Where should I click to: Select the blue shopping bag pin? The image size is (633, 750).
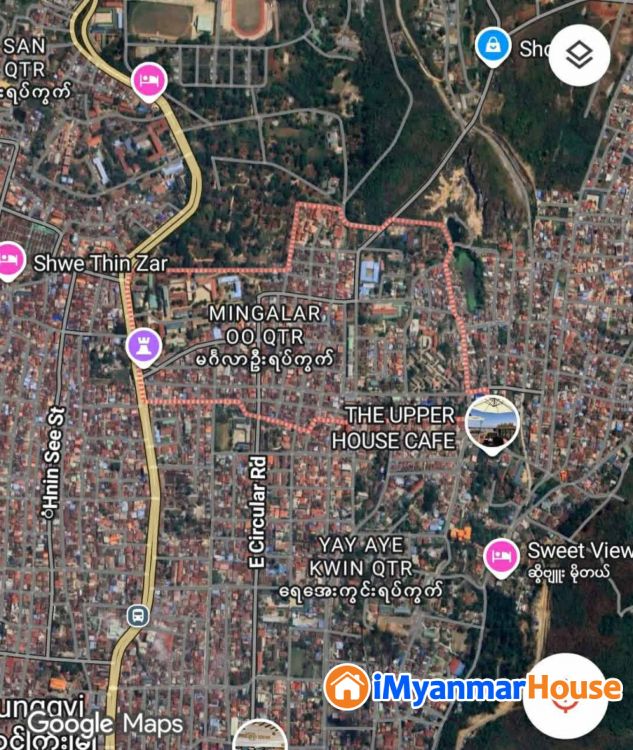pos(492,46)
